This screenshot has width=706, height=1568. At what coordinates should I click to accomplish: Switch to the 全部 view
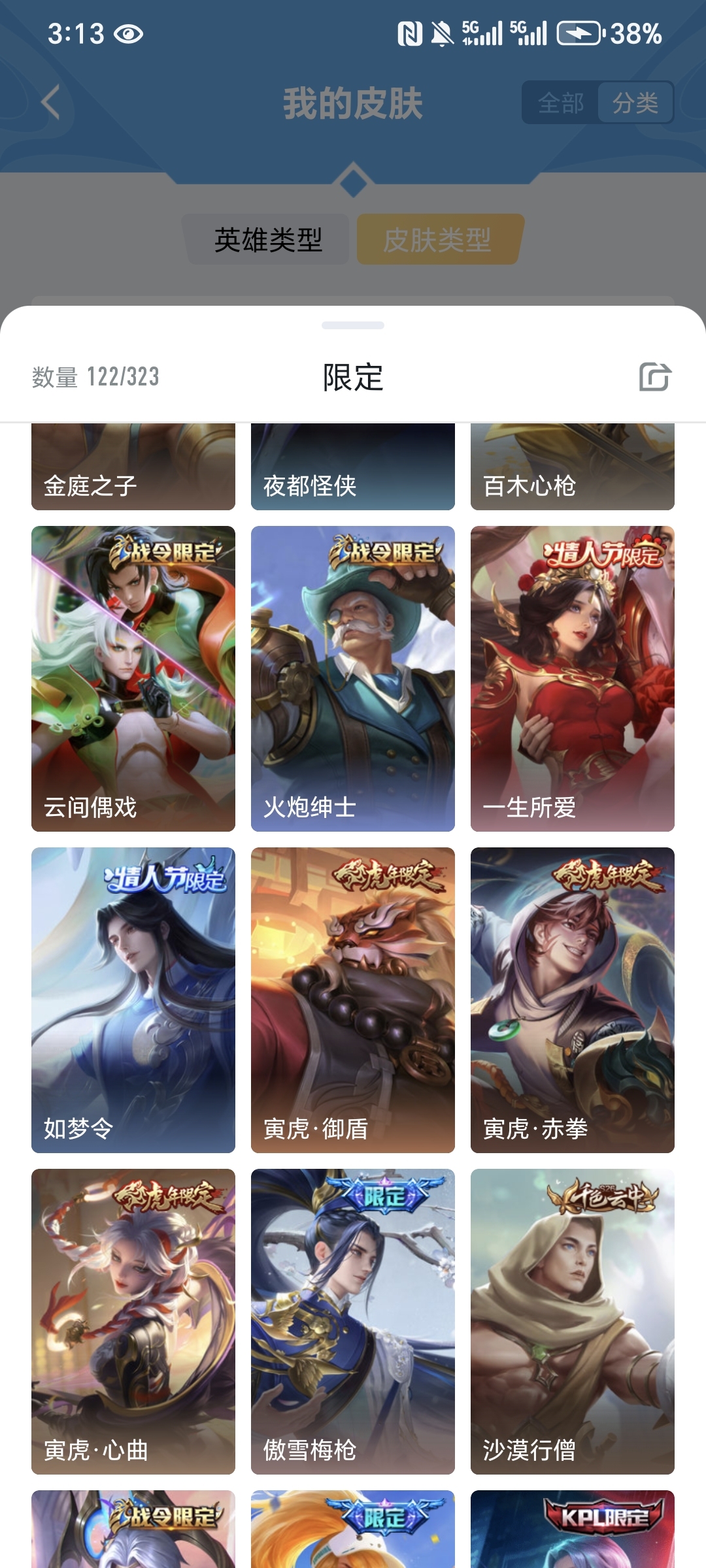[561, 103]
